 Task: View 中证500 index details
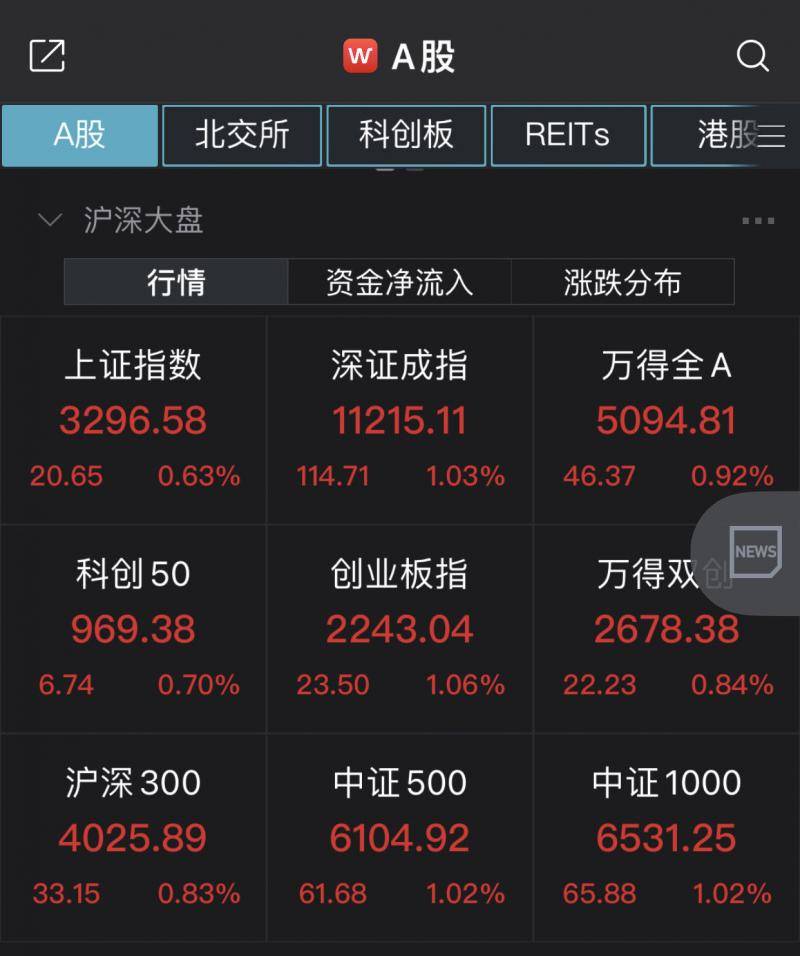[399, 838]
